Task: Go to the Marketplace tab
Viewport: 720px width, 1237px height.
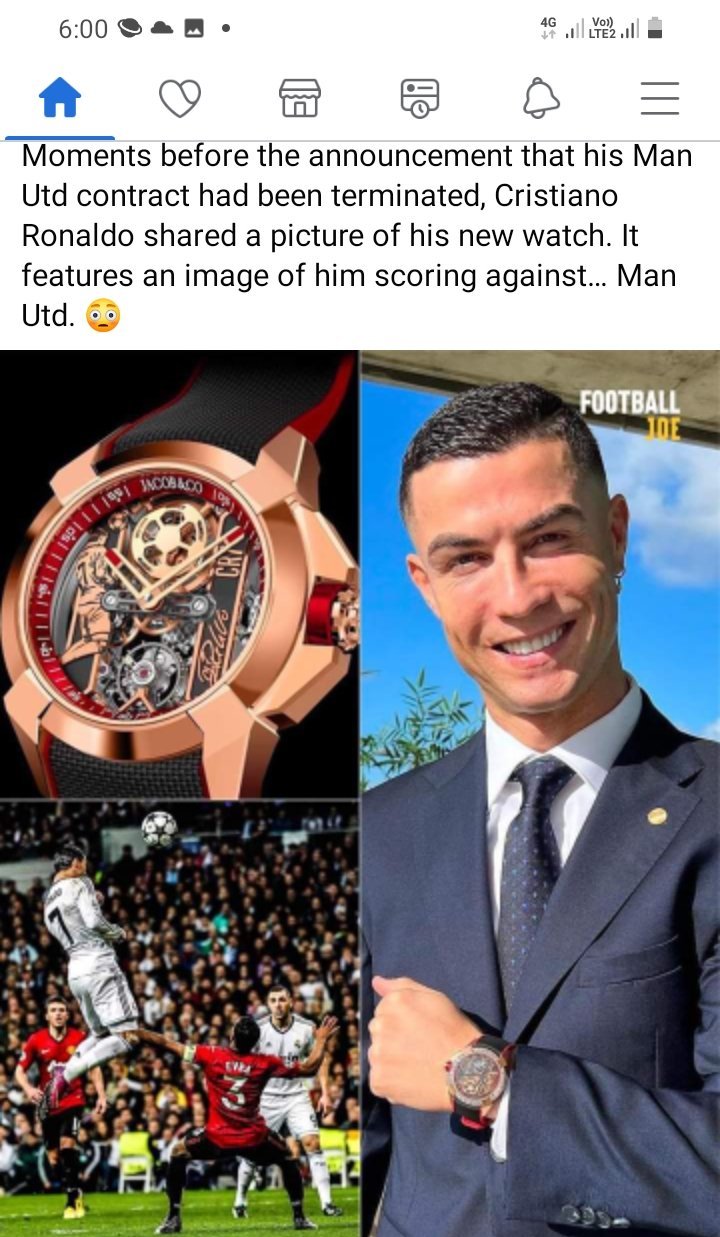Action: click(x=299, y=98)
